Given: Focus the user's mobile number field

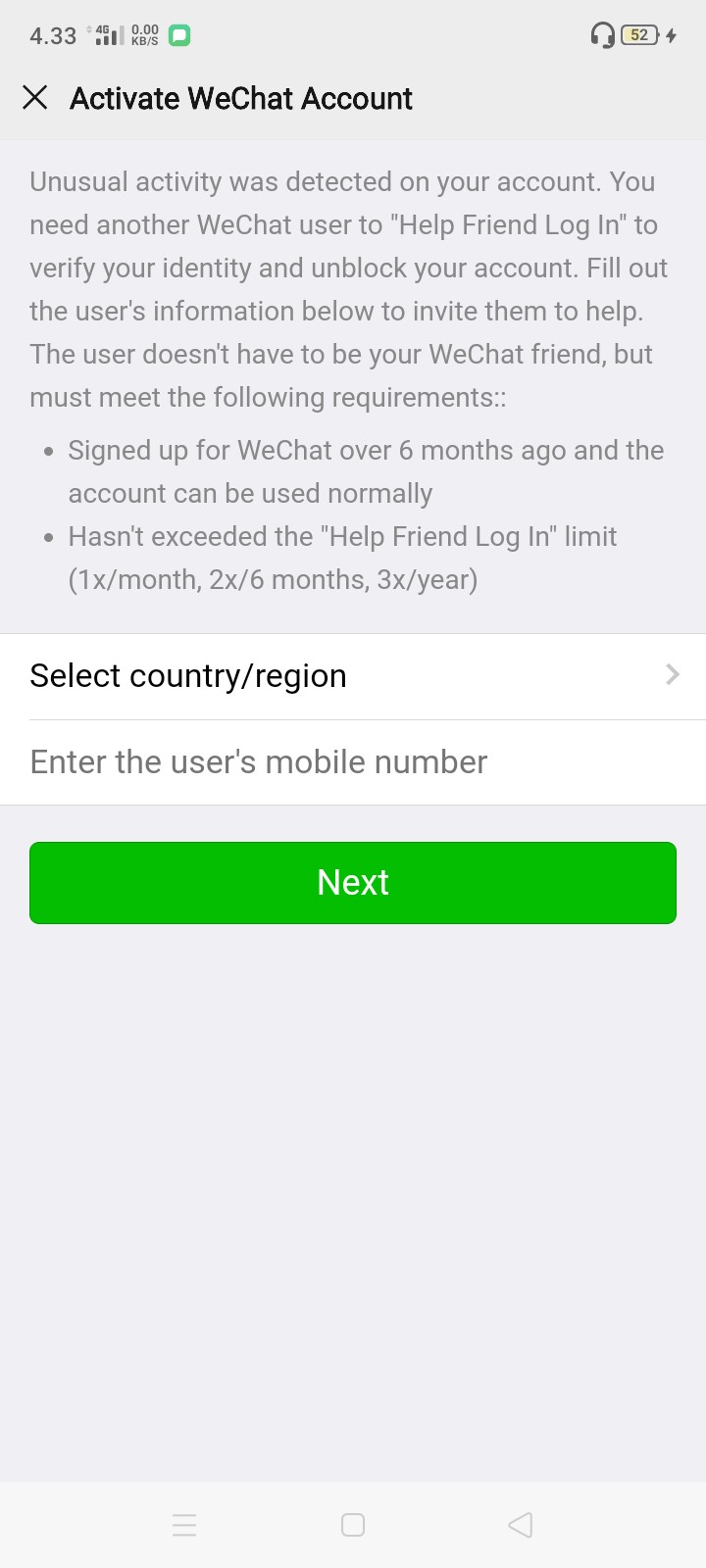Looking at the screenshot, I should (353, 762).
